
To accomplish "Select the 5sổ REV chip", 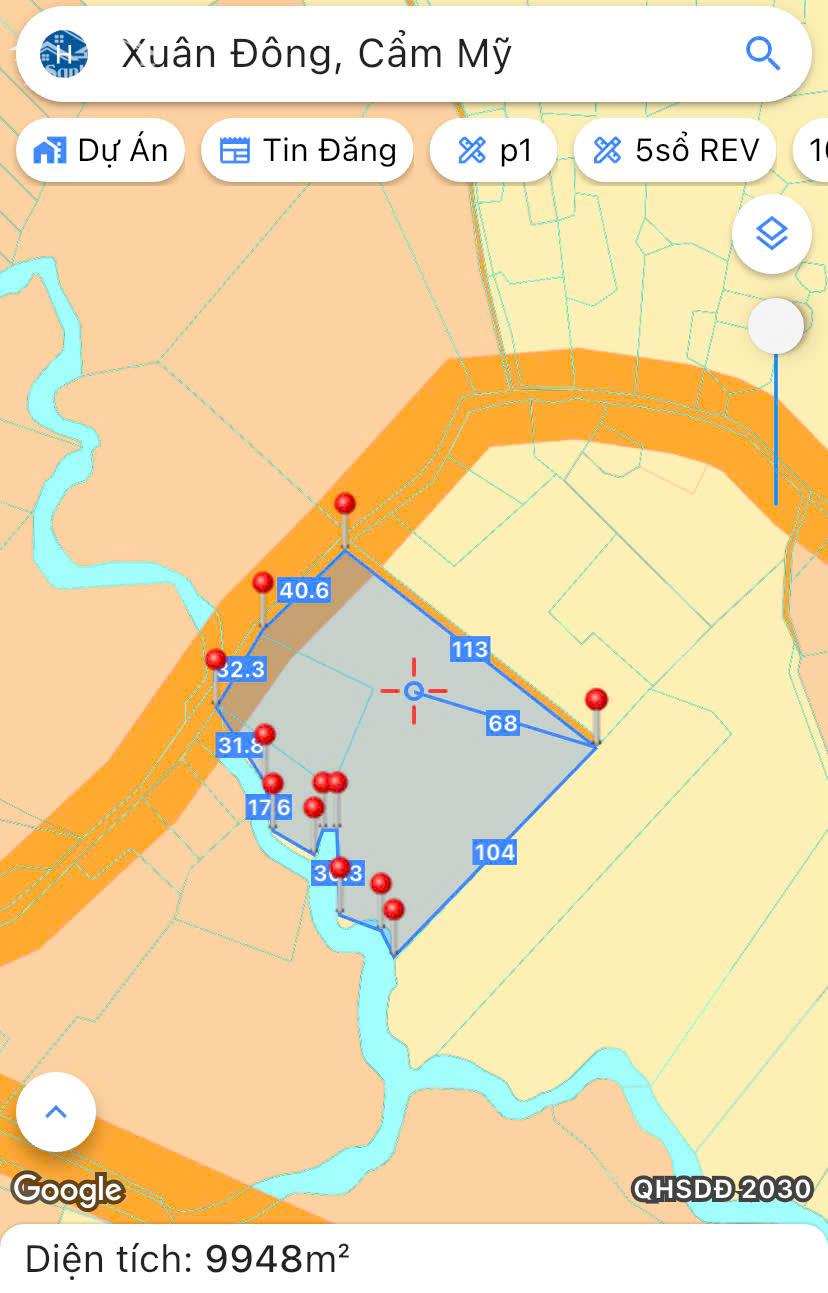I will (x=683, y=151).
